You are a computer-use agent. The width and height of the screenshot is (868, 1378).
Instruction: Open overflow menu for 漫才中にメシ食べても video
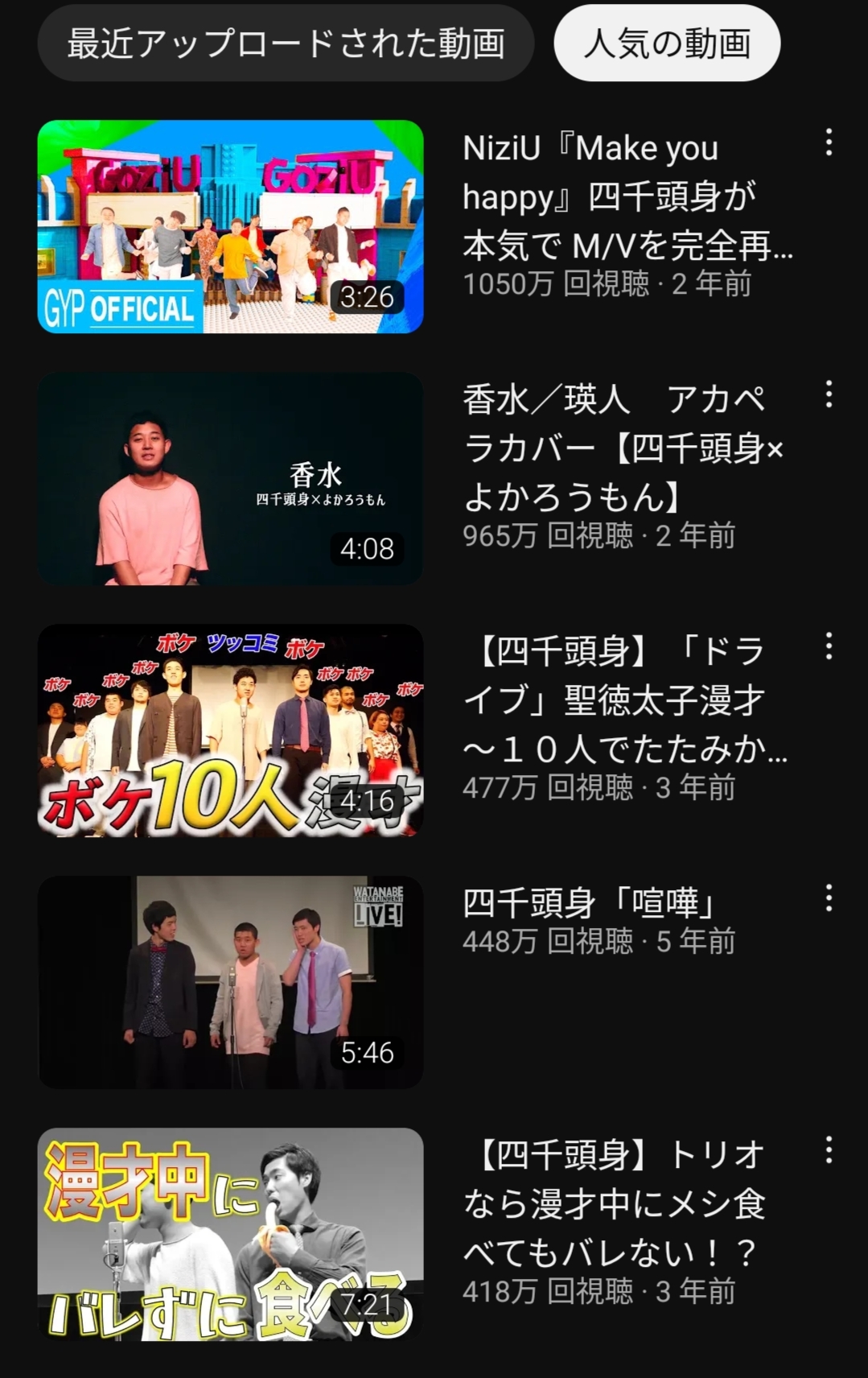point(829,1150)
